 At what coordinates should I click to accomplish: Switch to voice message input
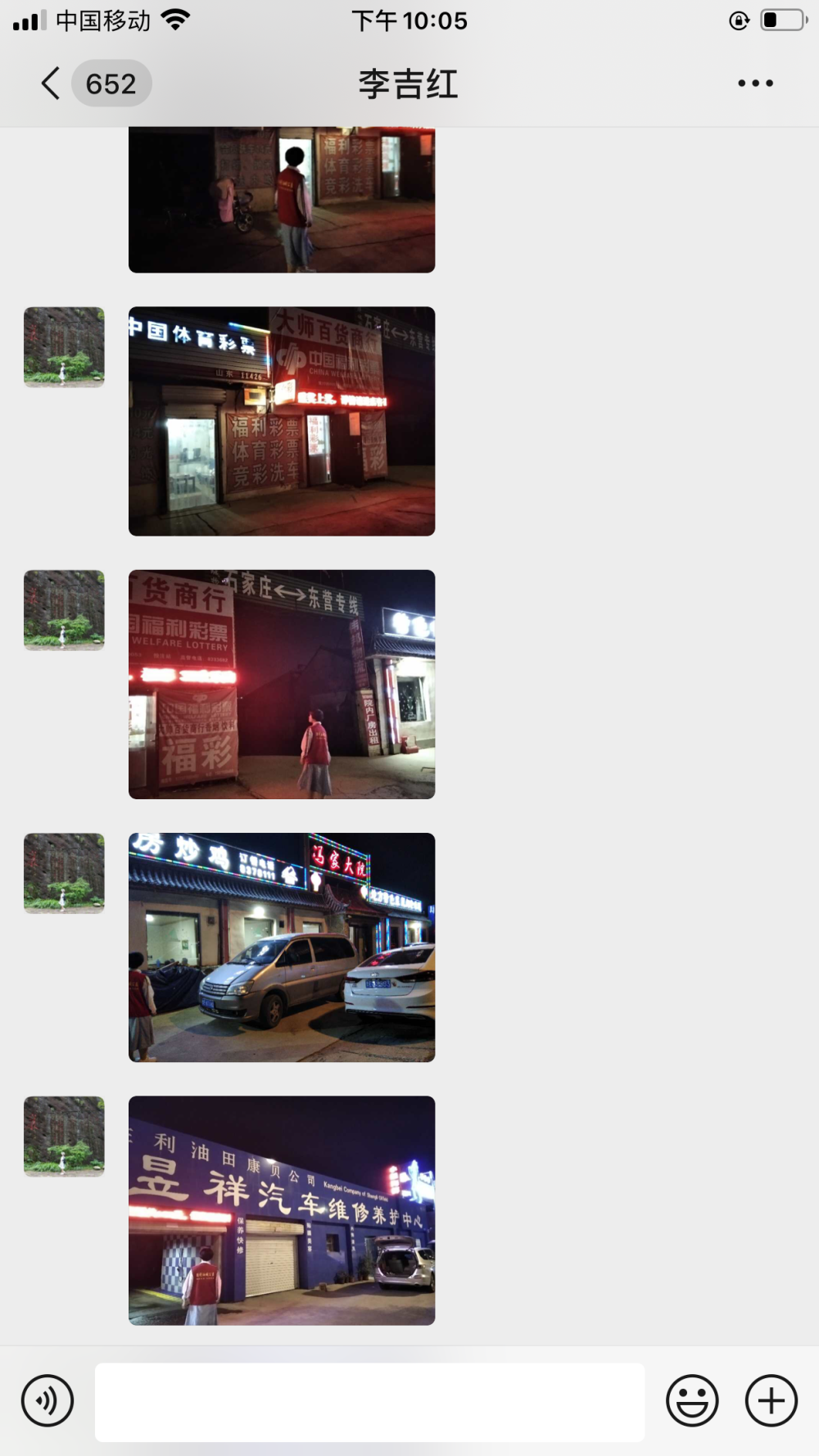click(48, 1400)
